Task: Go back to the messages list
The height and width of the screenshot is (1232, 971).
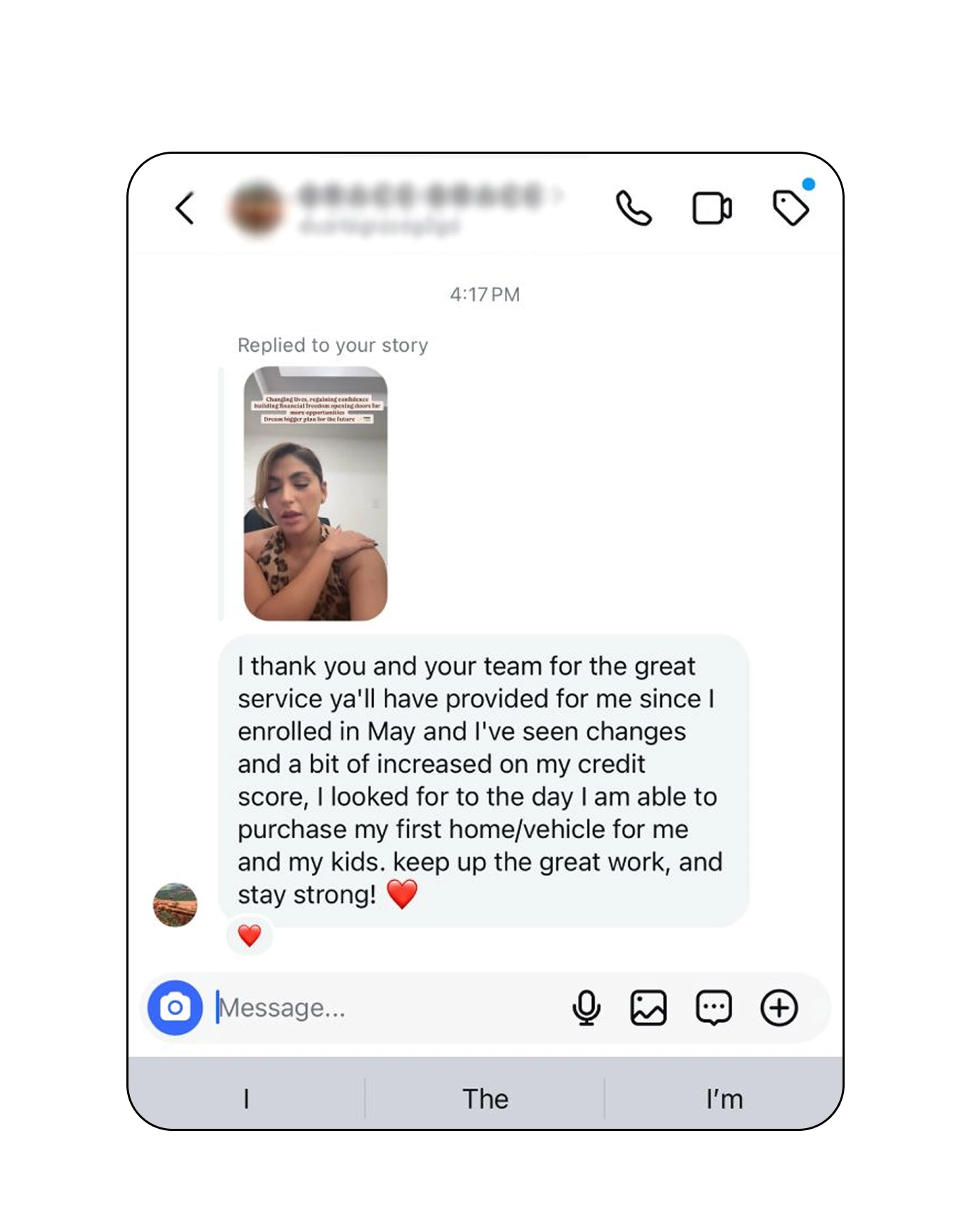Action: click(x=185, y=208)
